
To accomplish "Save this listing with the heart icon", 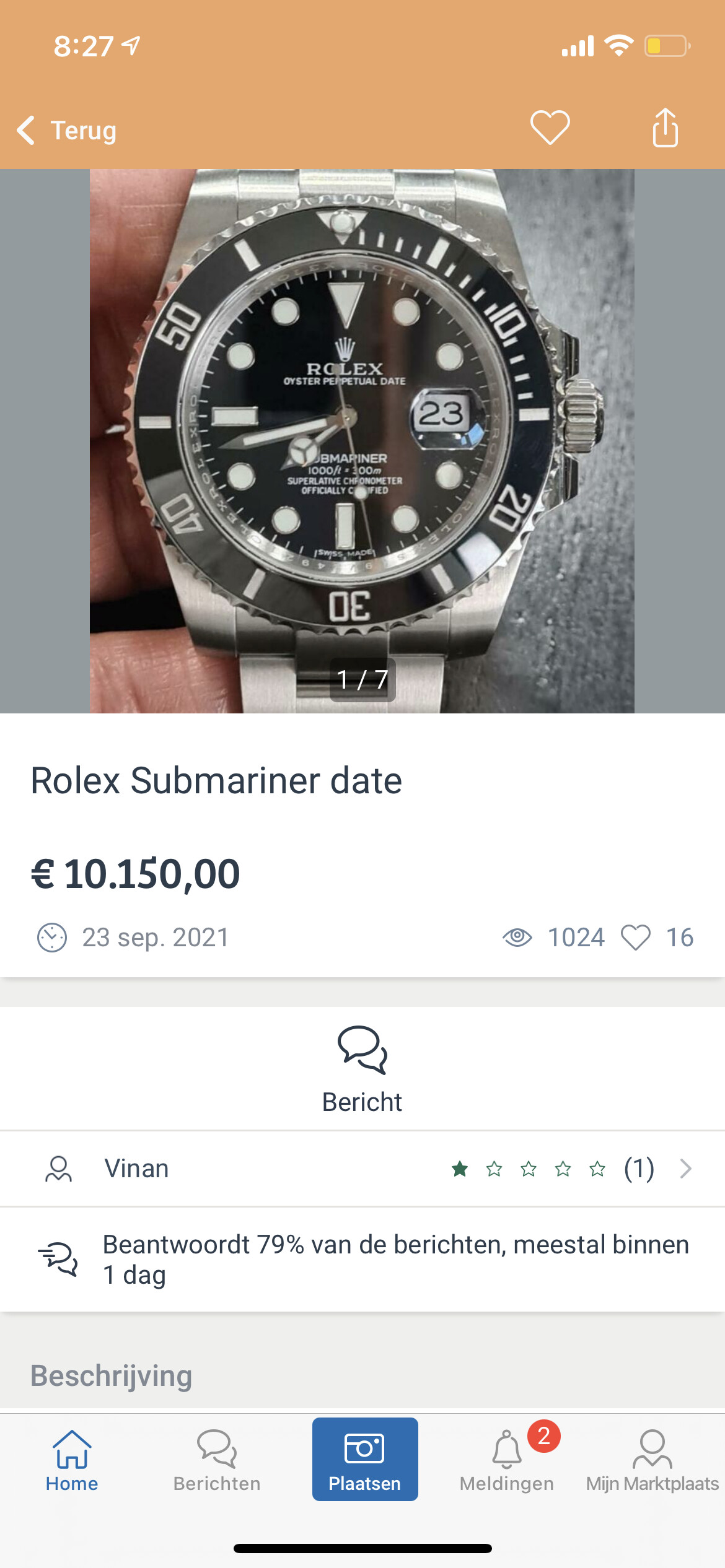I will 550,128.
